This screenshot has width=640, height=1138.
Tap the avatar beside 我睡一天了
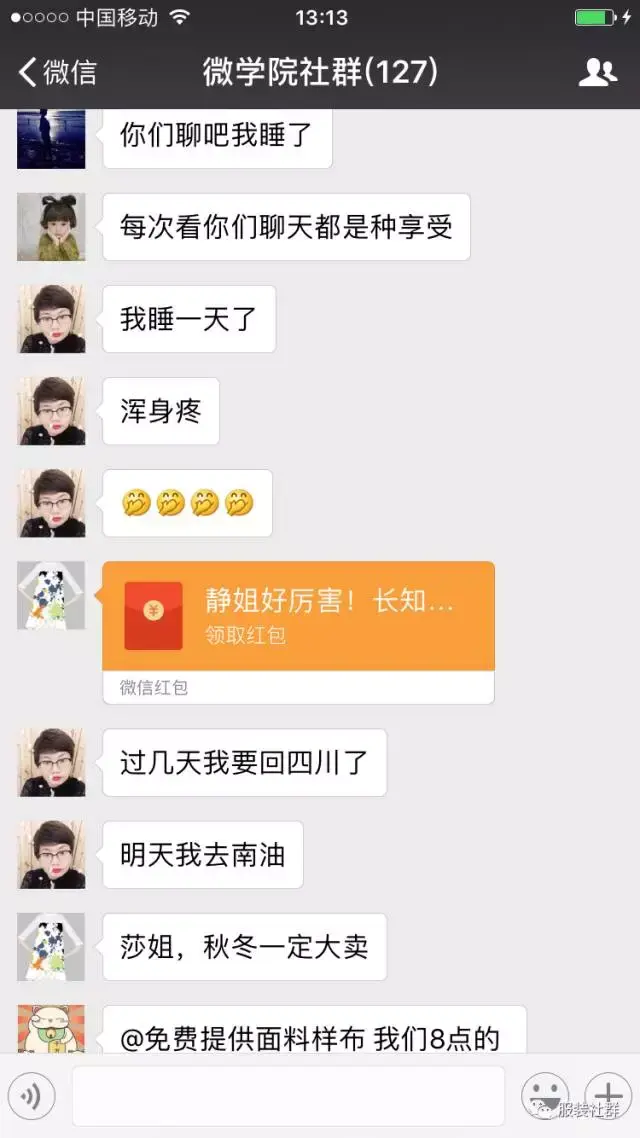pos(51,319)
